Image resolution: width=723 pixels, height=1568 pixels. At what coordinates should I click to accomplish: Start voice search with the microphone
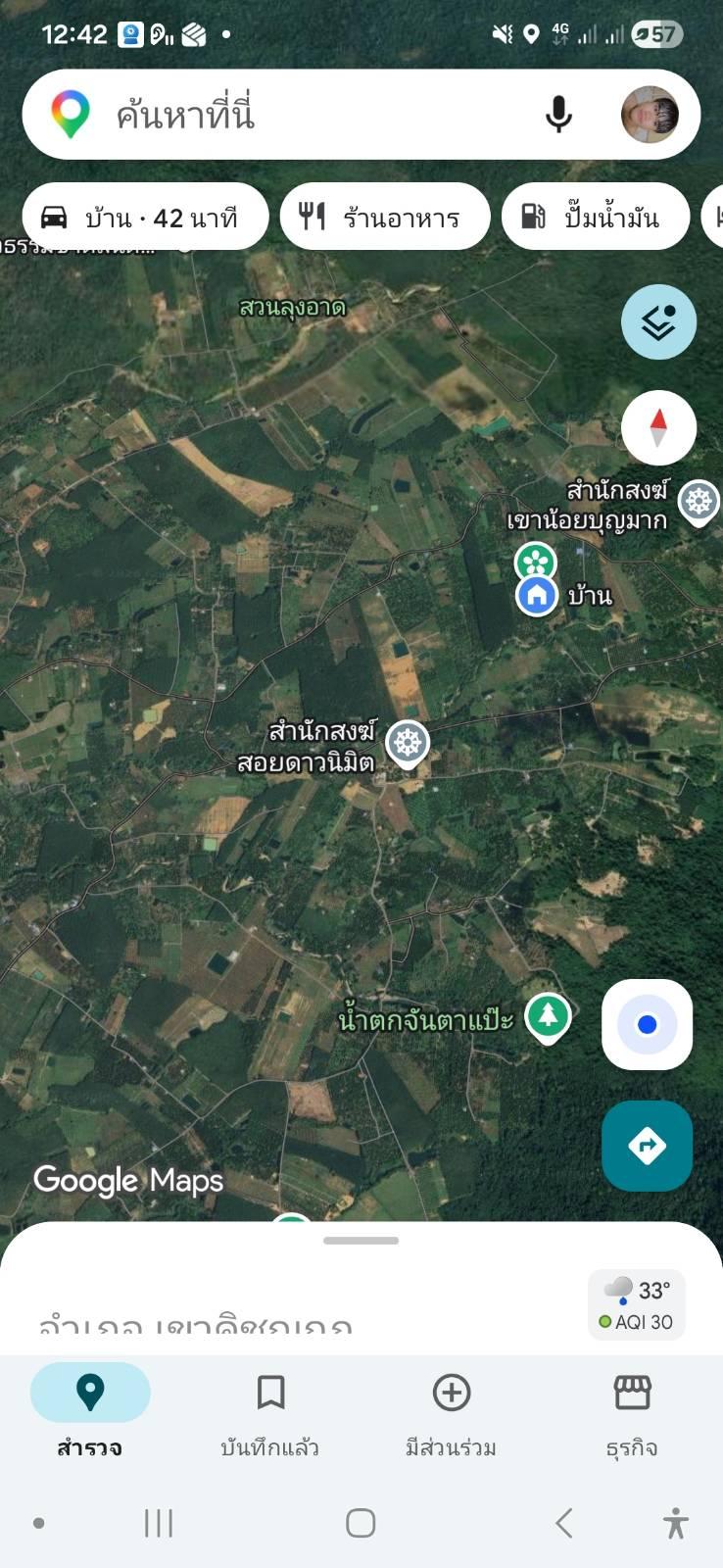click(558, 115)
